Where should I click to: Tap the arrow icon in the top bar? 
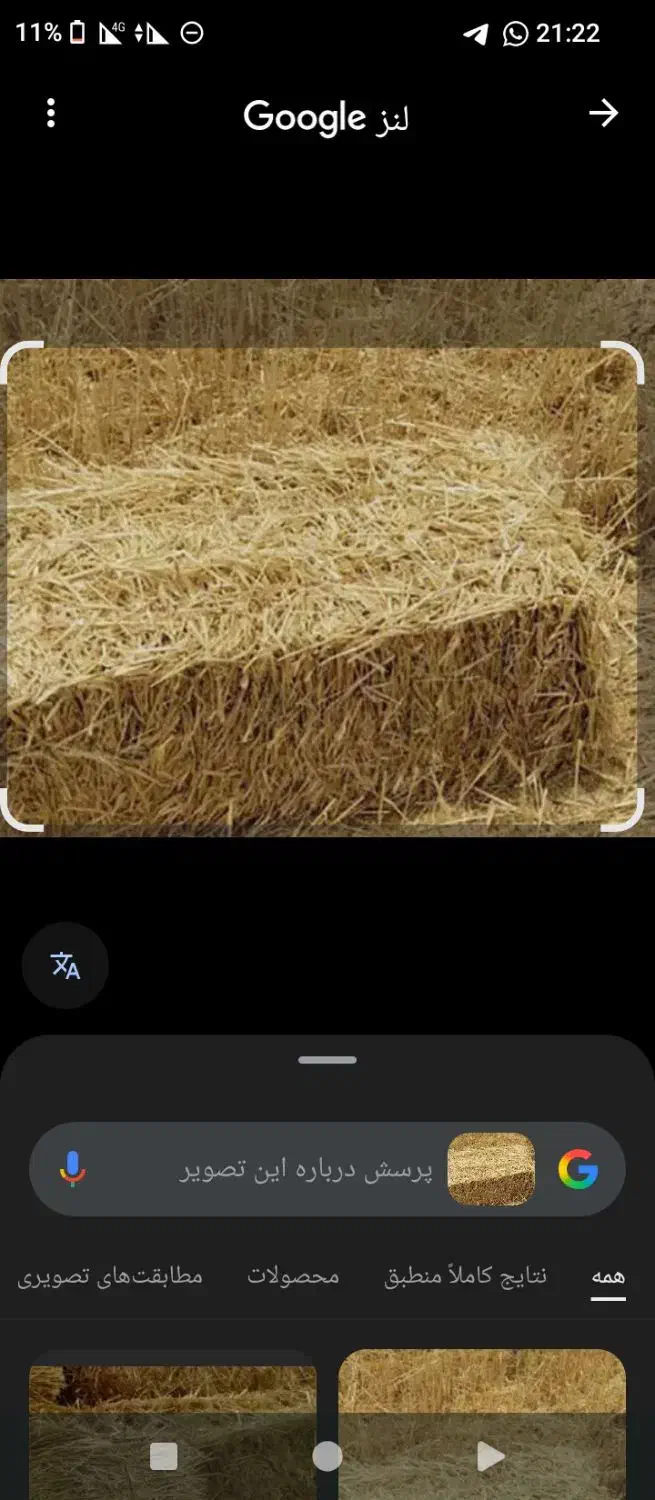[603, 114]
